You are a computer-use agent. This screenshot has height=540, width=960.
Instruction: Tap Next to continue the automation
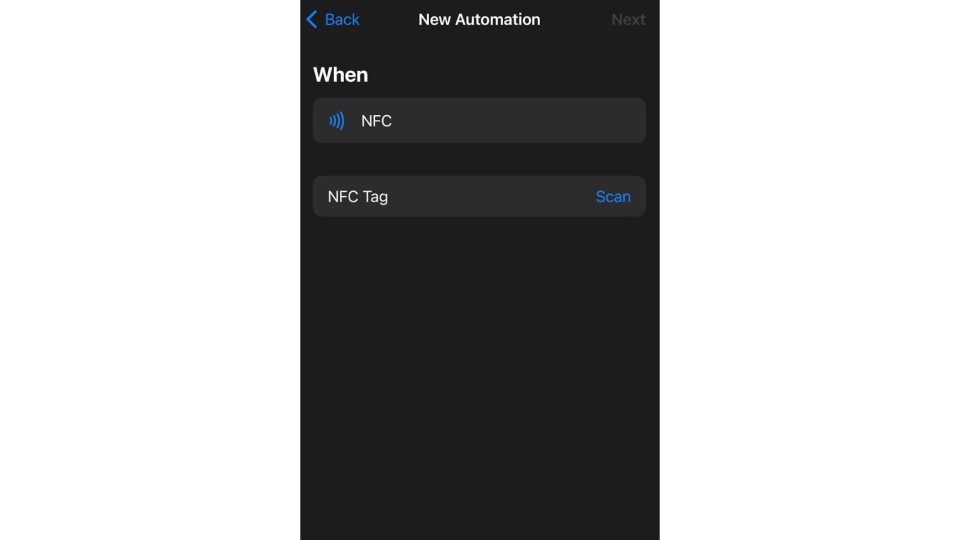628,20
